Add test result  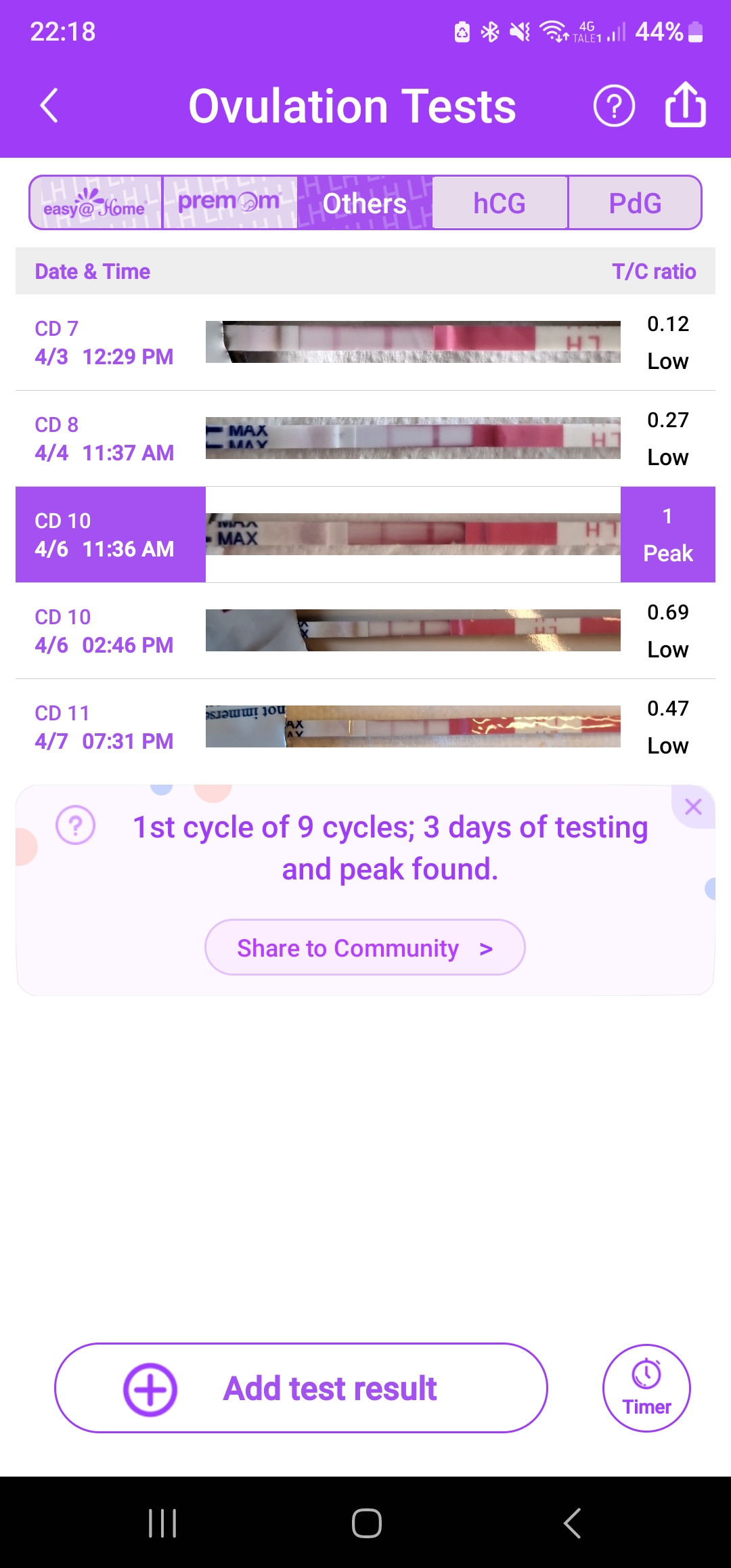[x=301, y=1389]
